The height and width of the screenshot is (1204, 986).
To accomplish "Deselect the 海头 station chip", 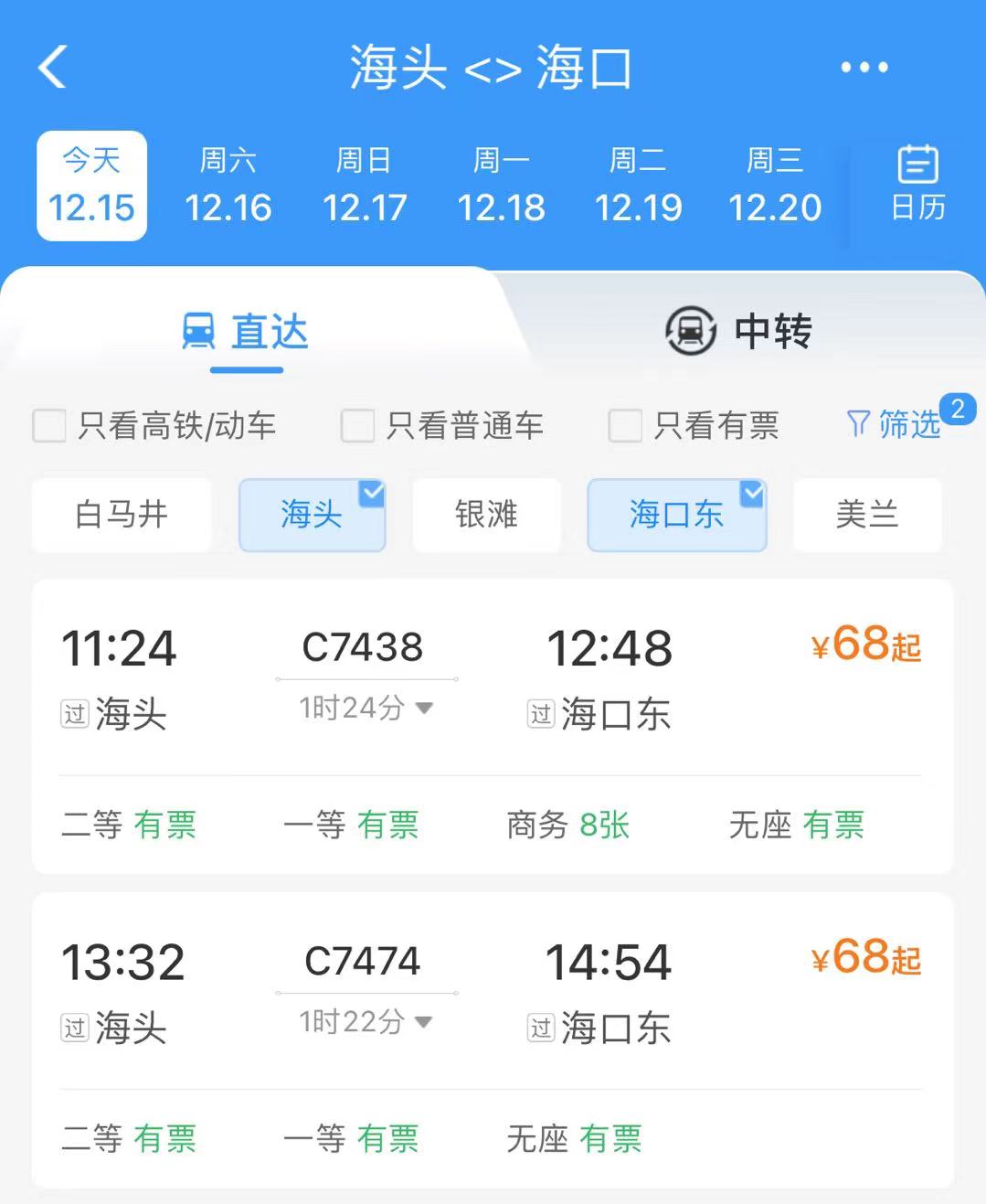I will click(x=312, y=515).
